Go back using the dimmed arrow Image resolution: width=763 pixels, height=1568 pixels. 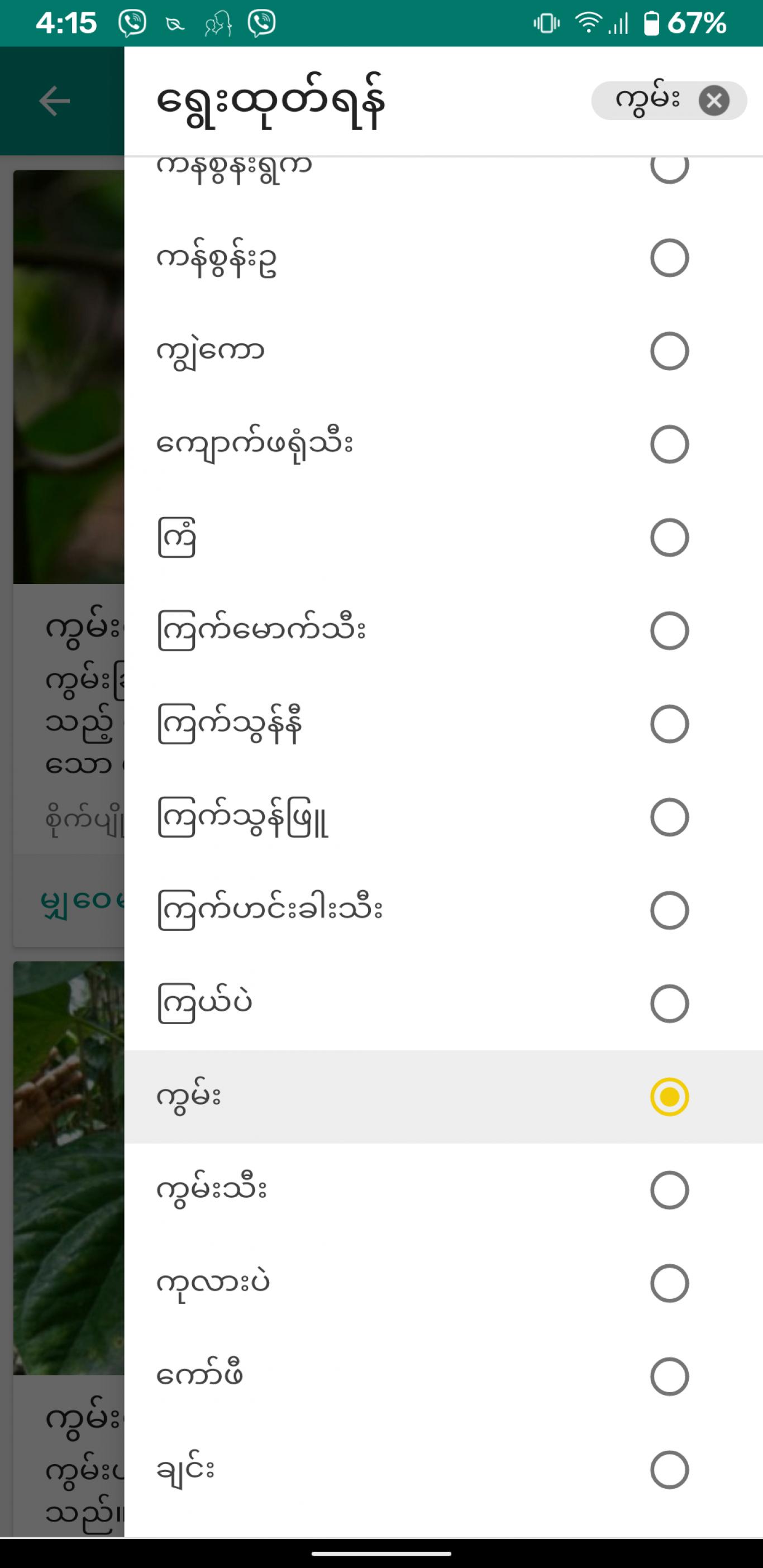click(x=55, y=101)
